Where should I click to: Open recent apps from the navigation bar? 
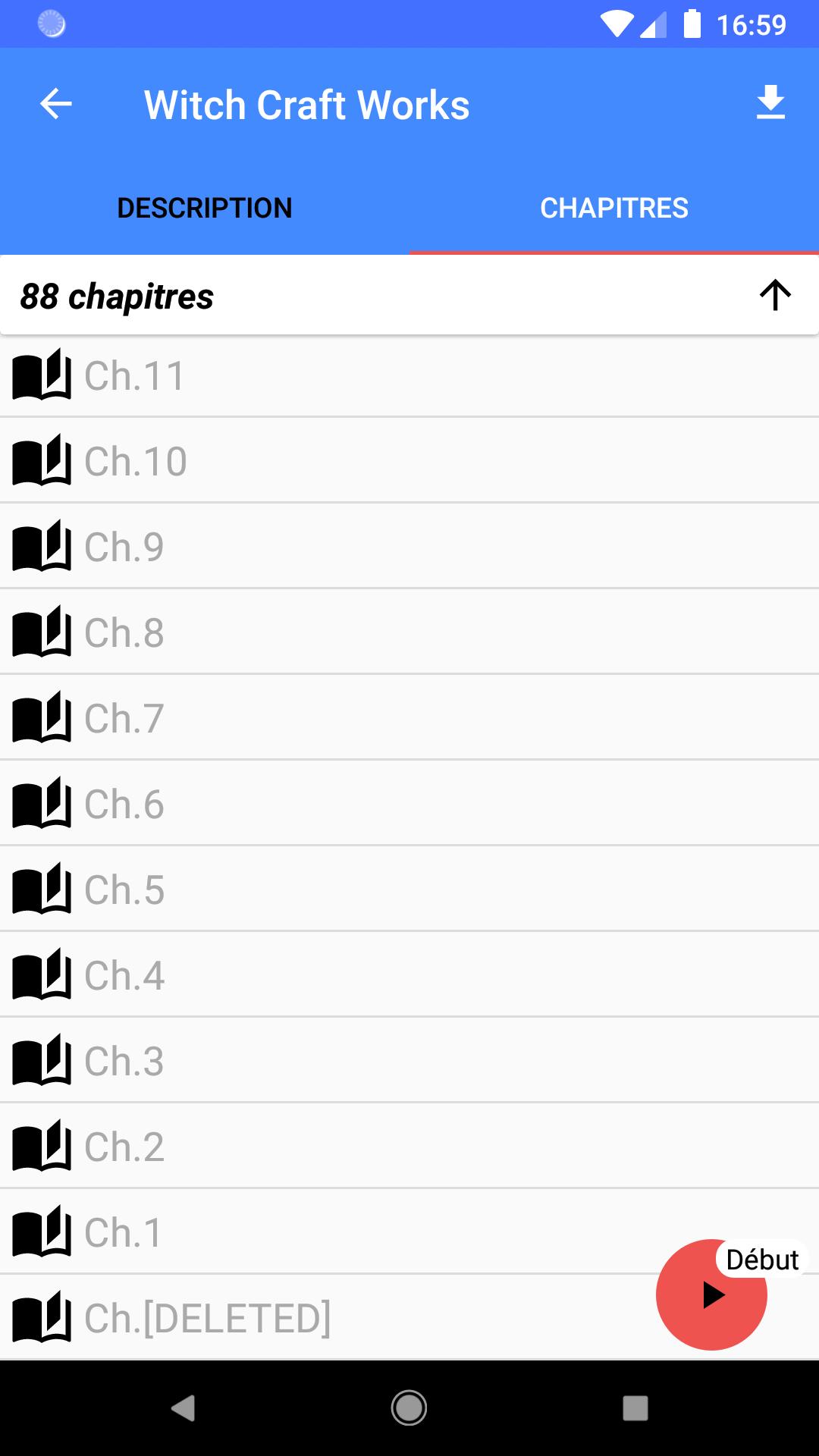pos(635,1408)
